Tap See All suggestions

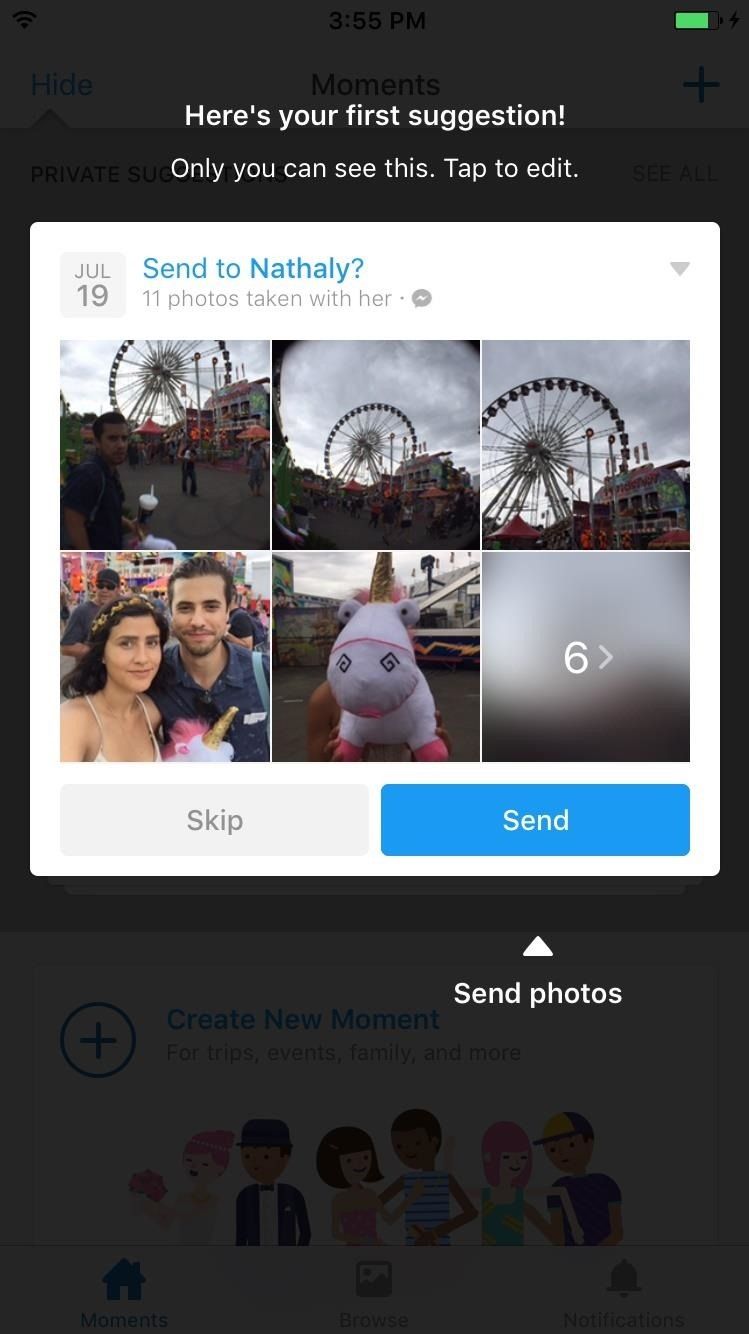click(x=674, y=174)
